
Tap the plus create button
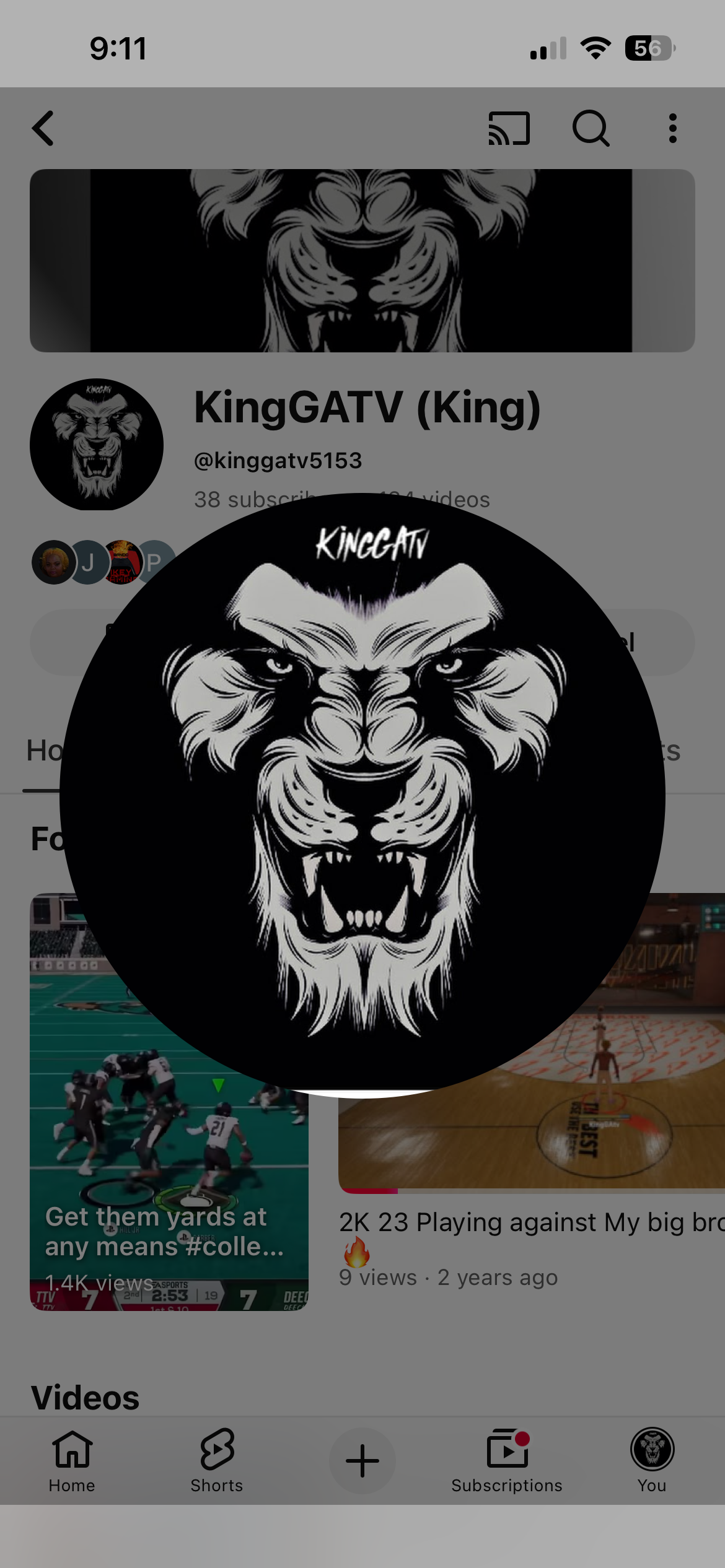362,1461
